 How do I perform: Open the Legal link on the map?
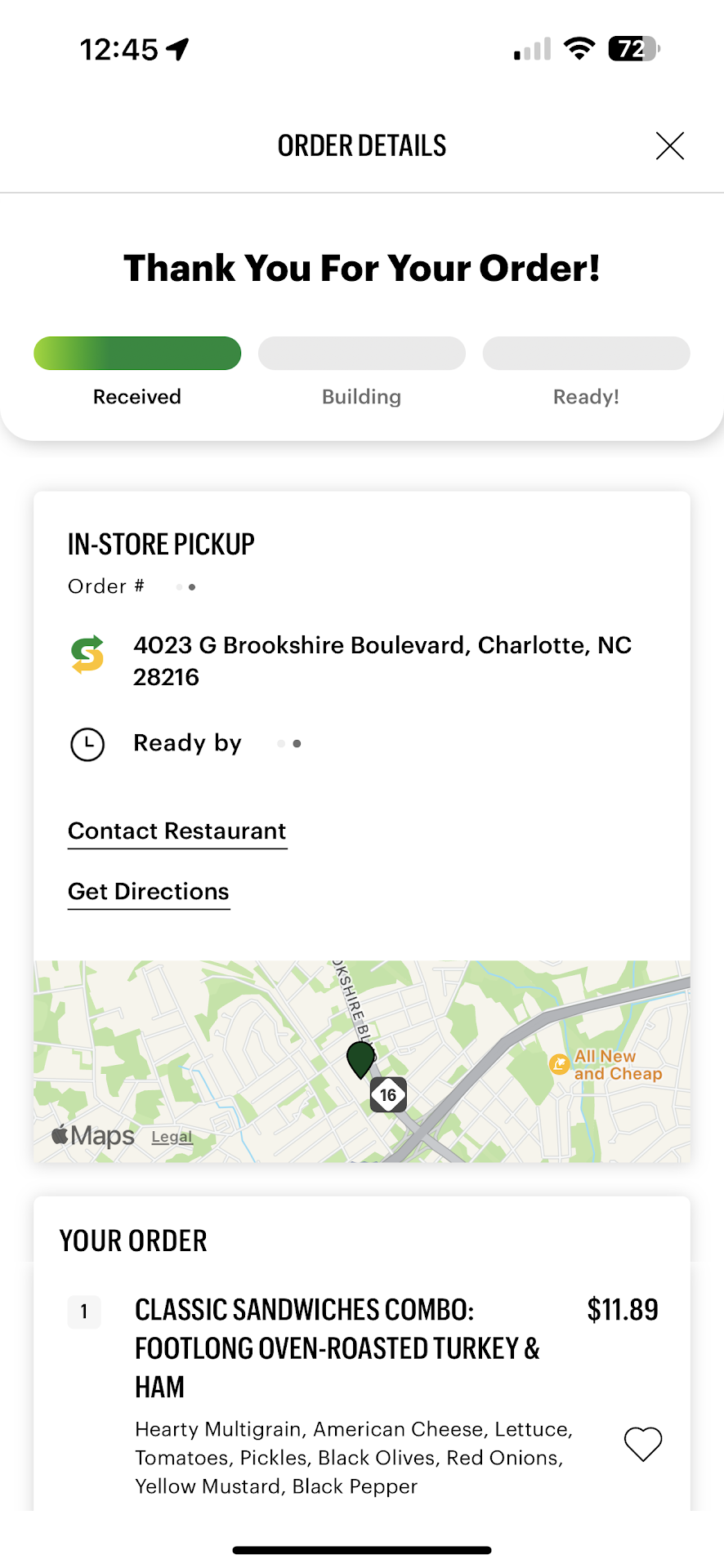(x=172, y=1137)
